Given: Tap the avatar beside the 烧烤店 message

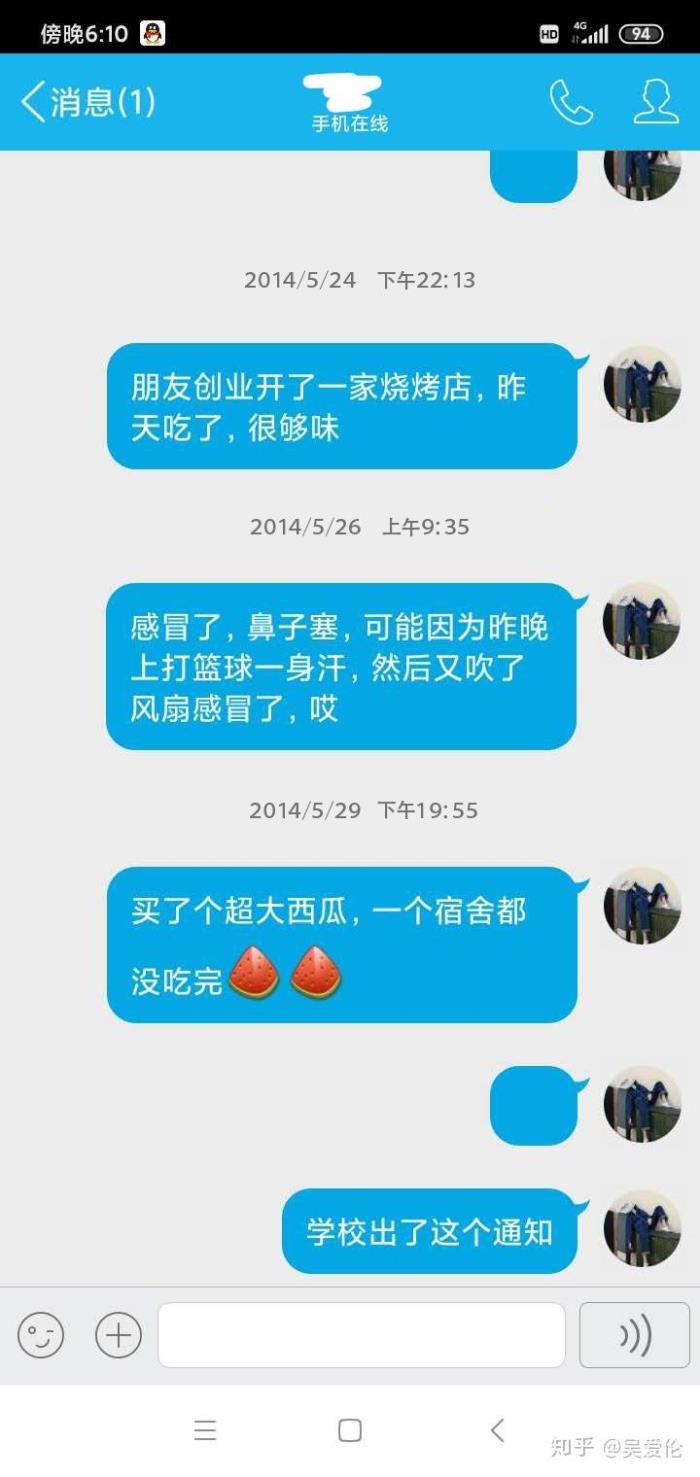Looking at the screenshot, I should coord(642,385).
